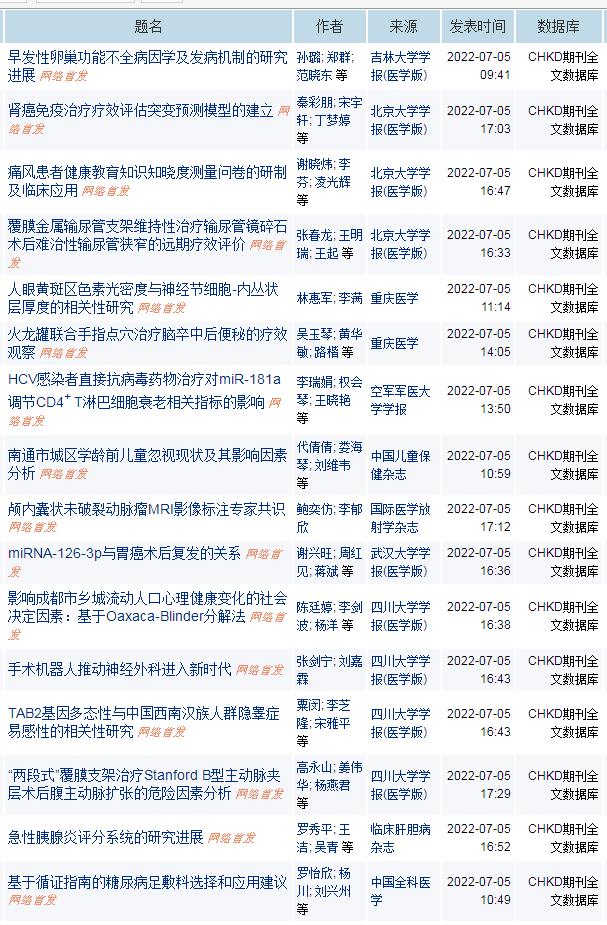Open the 火龙罐联合手指点穴治疗 article

click(146, 334)
